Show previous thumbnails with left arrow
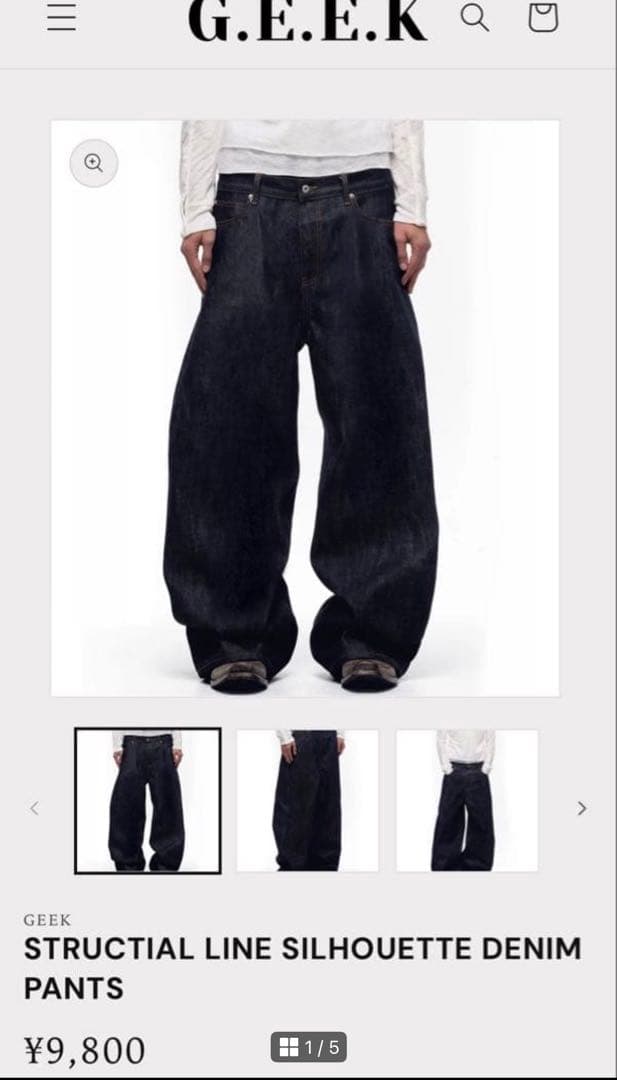The image size is (617, 1080). click(34, 808)
